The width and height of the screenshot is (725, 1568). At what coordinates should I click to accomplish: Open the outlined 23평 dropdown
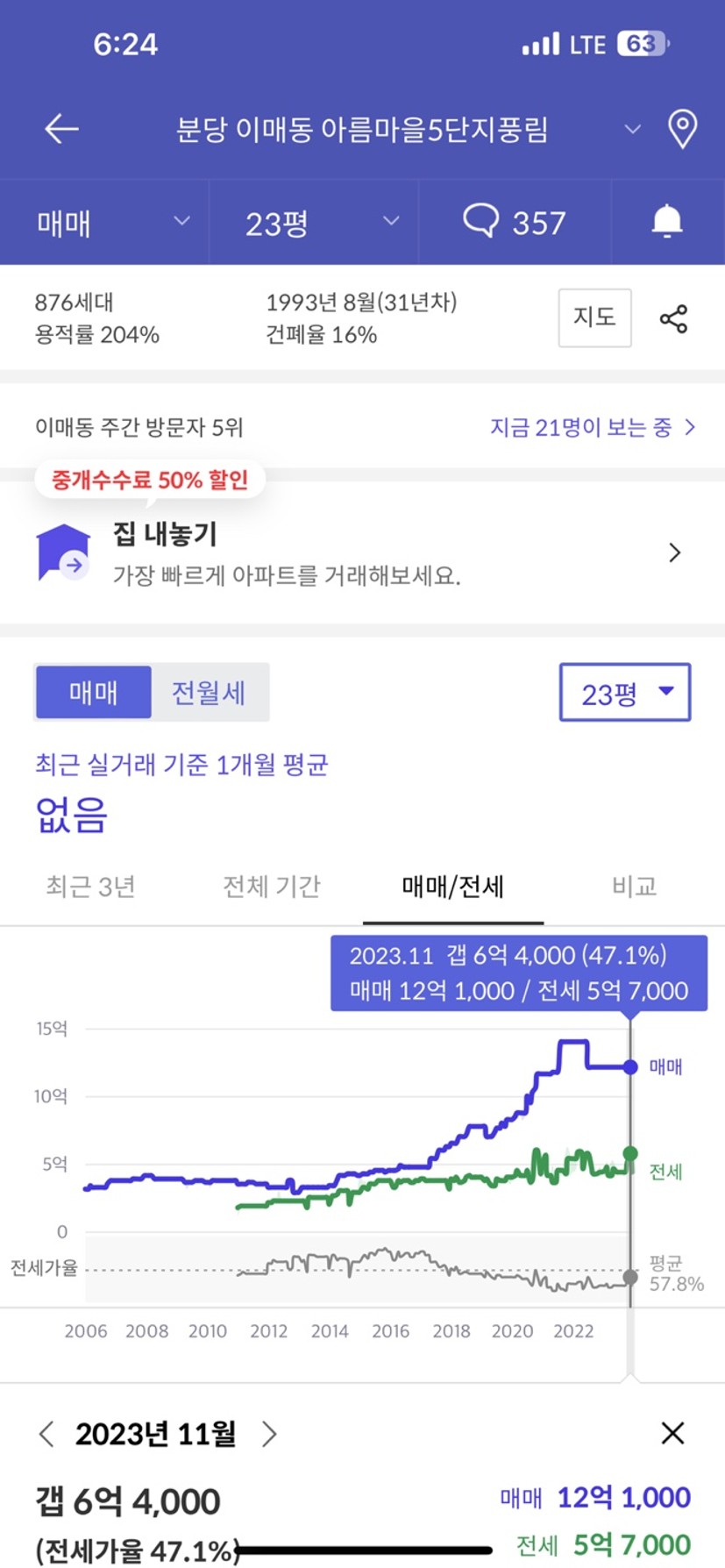[625, 693]
